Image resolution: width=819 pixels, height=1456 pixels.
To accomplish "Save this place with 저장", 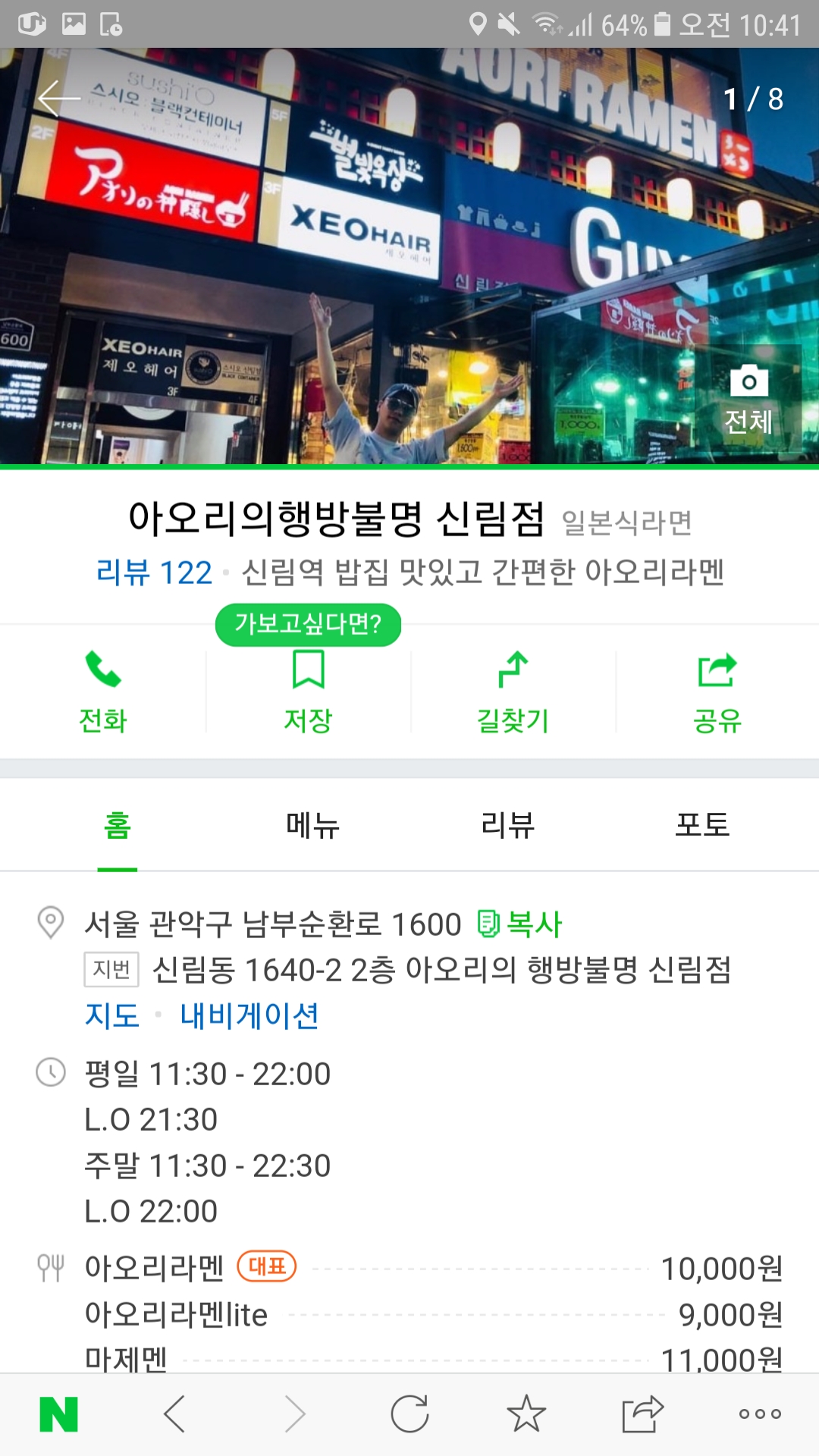I will [308, 692].
